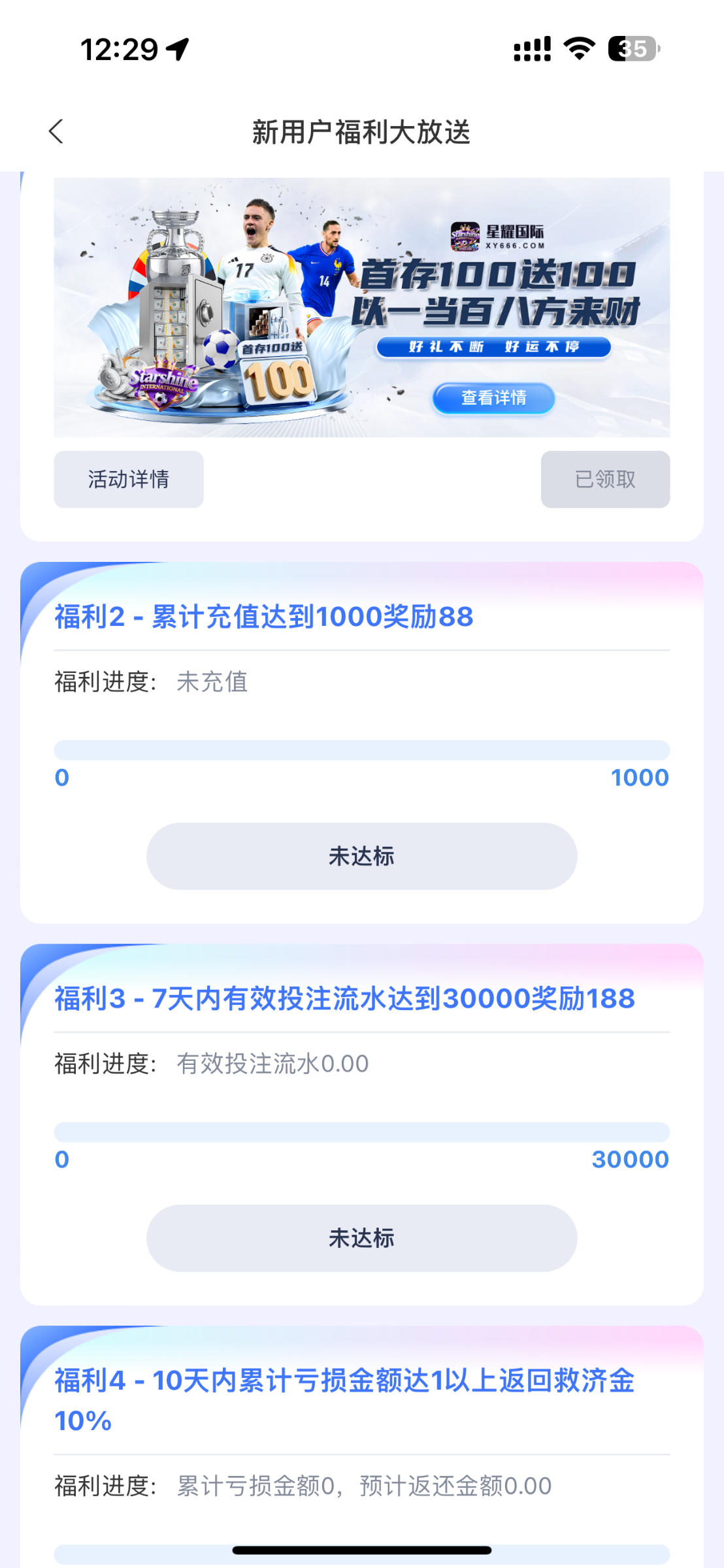Tap 未达标 under 福利3 betting turnover reward
Image resolution: width=724 pixels, height=1568 pixels.
point(361,1238)
